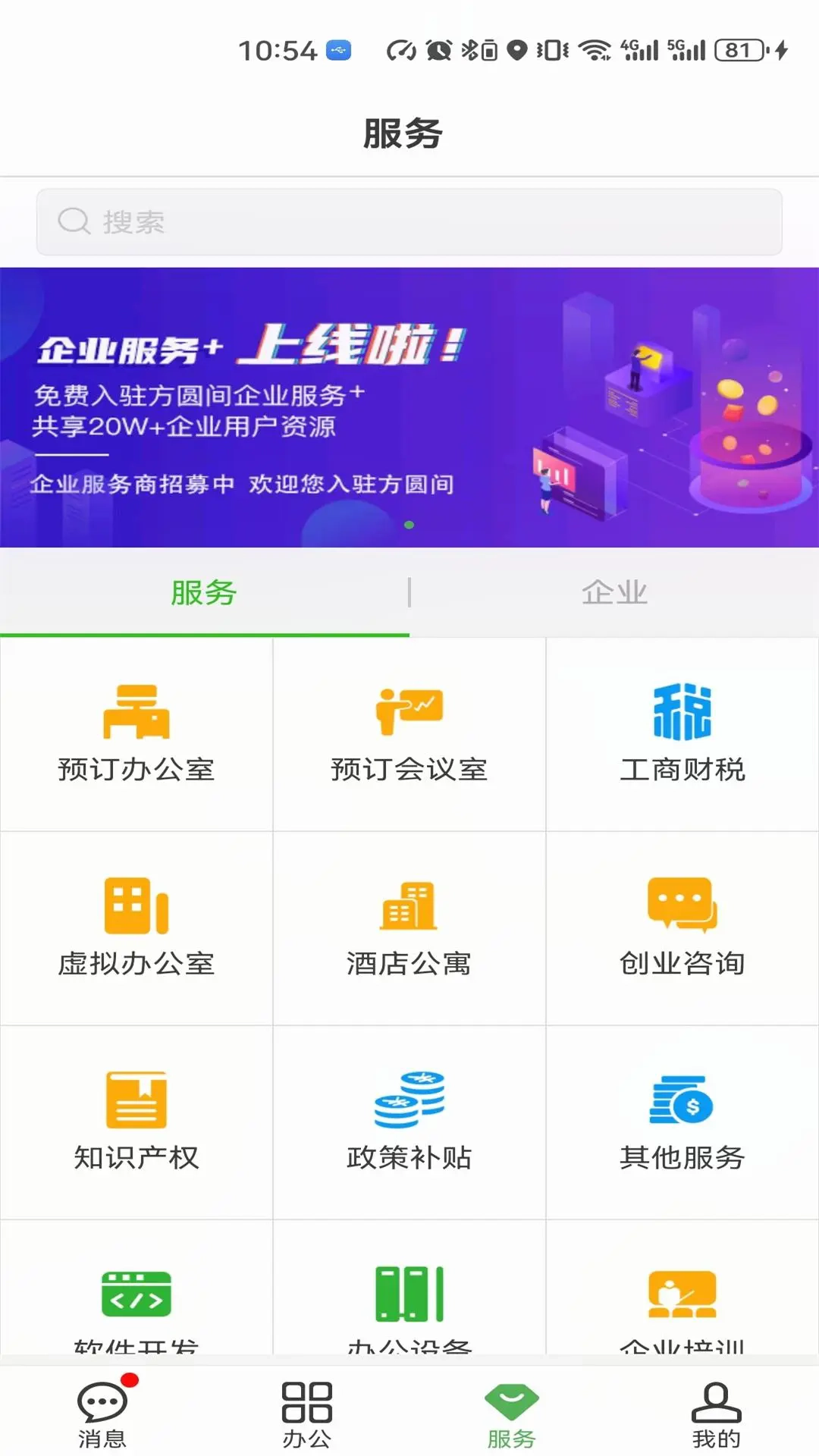Switch to the 企业 tab
This screenshot has height=1456, width=819.
click(x=614, y=594)
